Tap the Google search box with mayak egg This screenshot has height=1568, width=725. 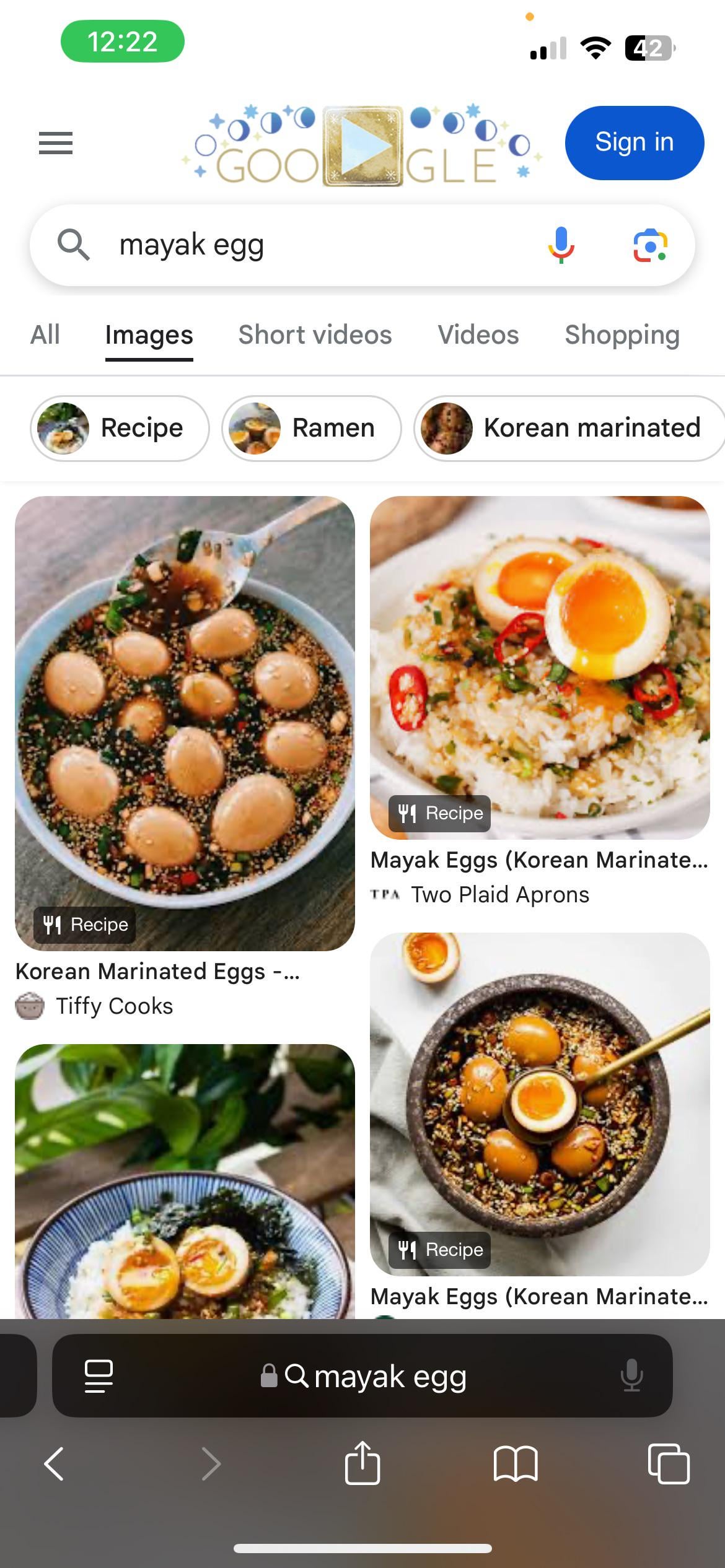coord(297,245)
